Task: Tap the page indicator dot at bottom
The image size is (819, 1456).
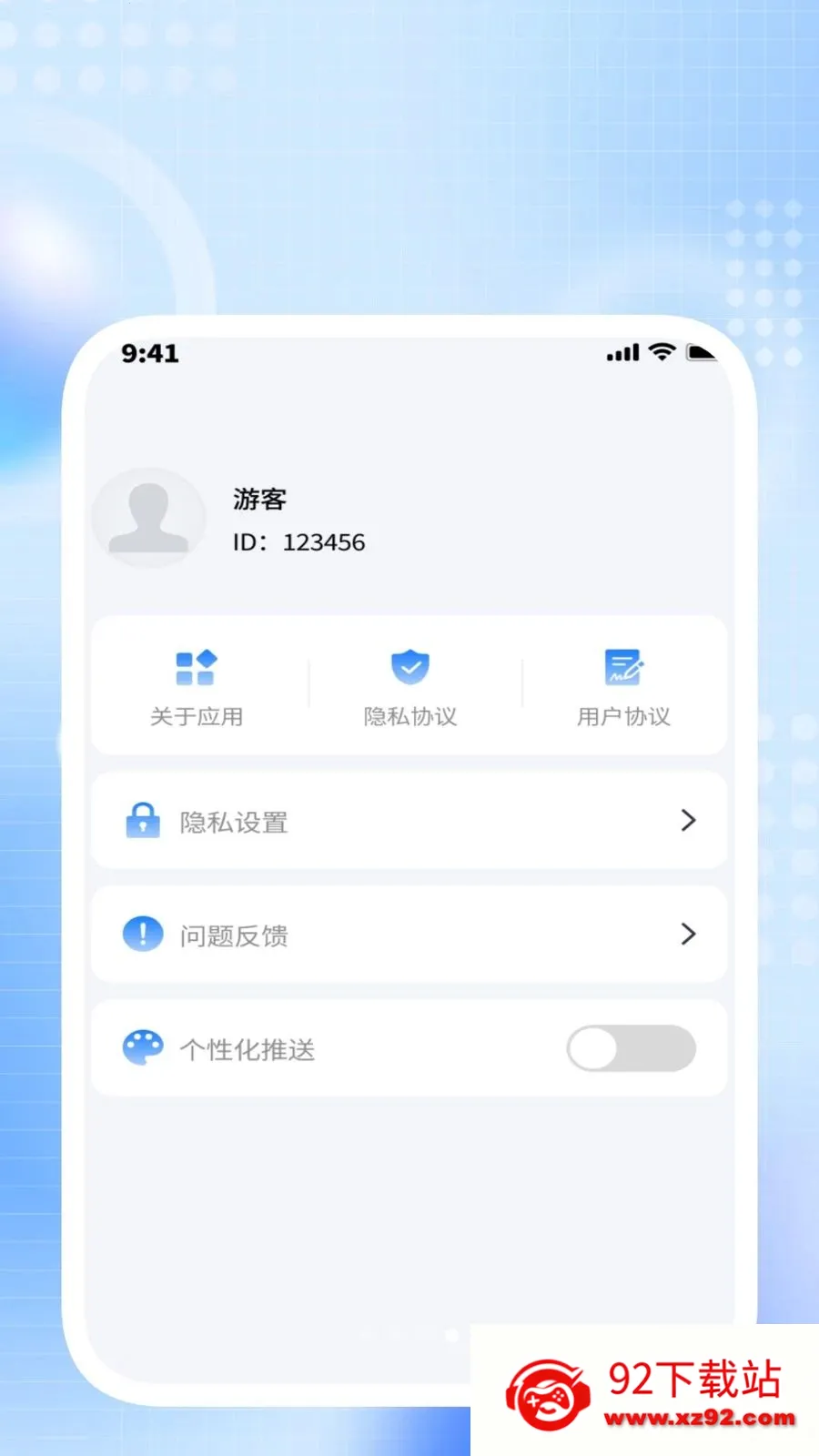Action: 450,1336
